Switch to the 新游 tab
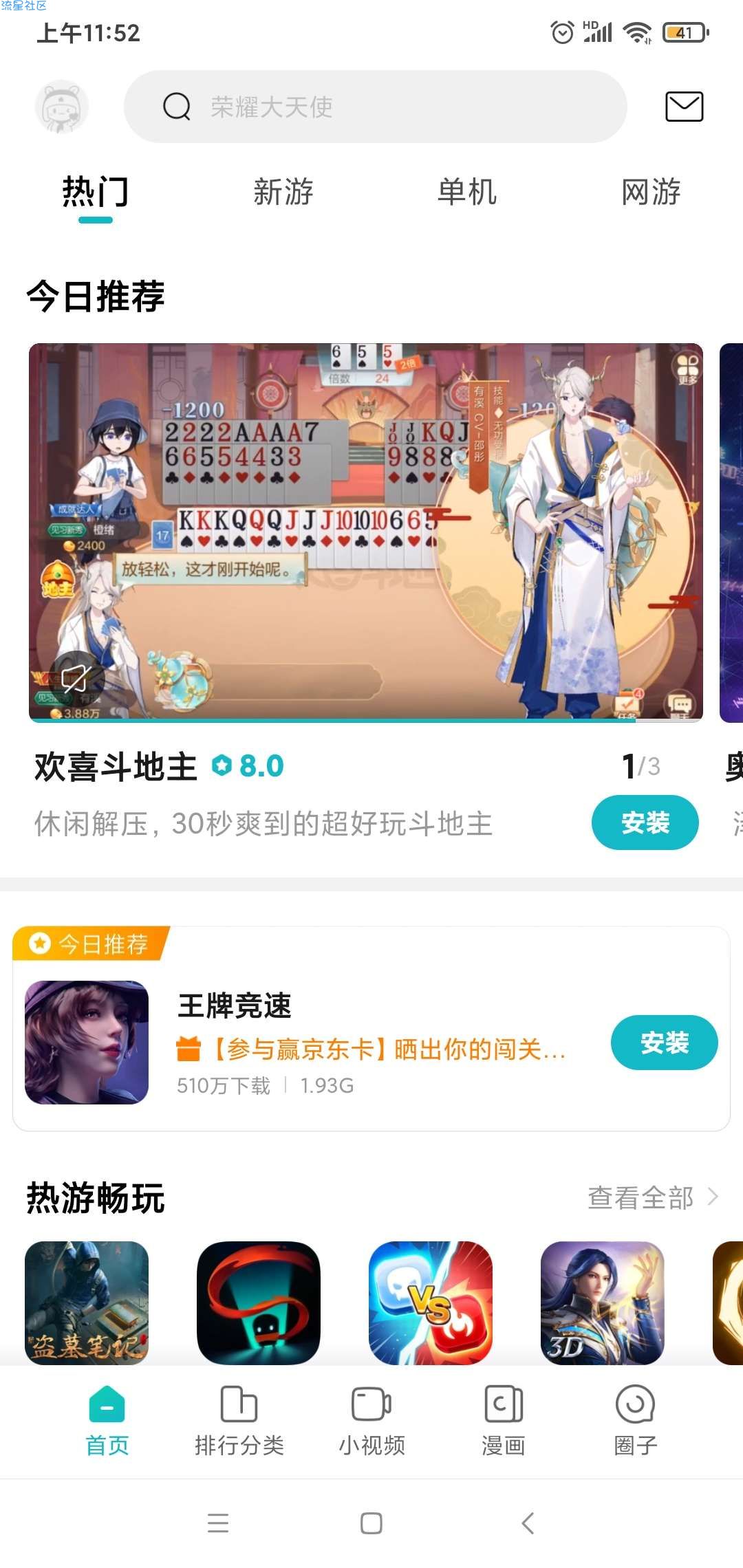This screenshot has width=743, height=1568. (x=283, y=192)
